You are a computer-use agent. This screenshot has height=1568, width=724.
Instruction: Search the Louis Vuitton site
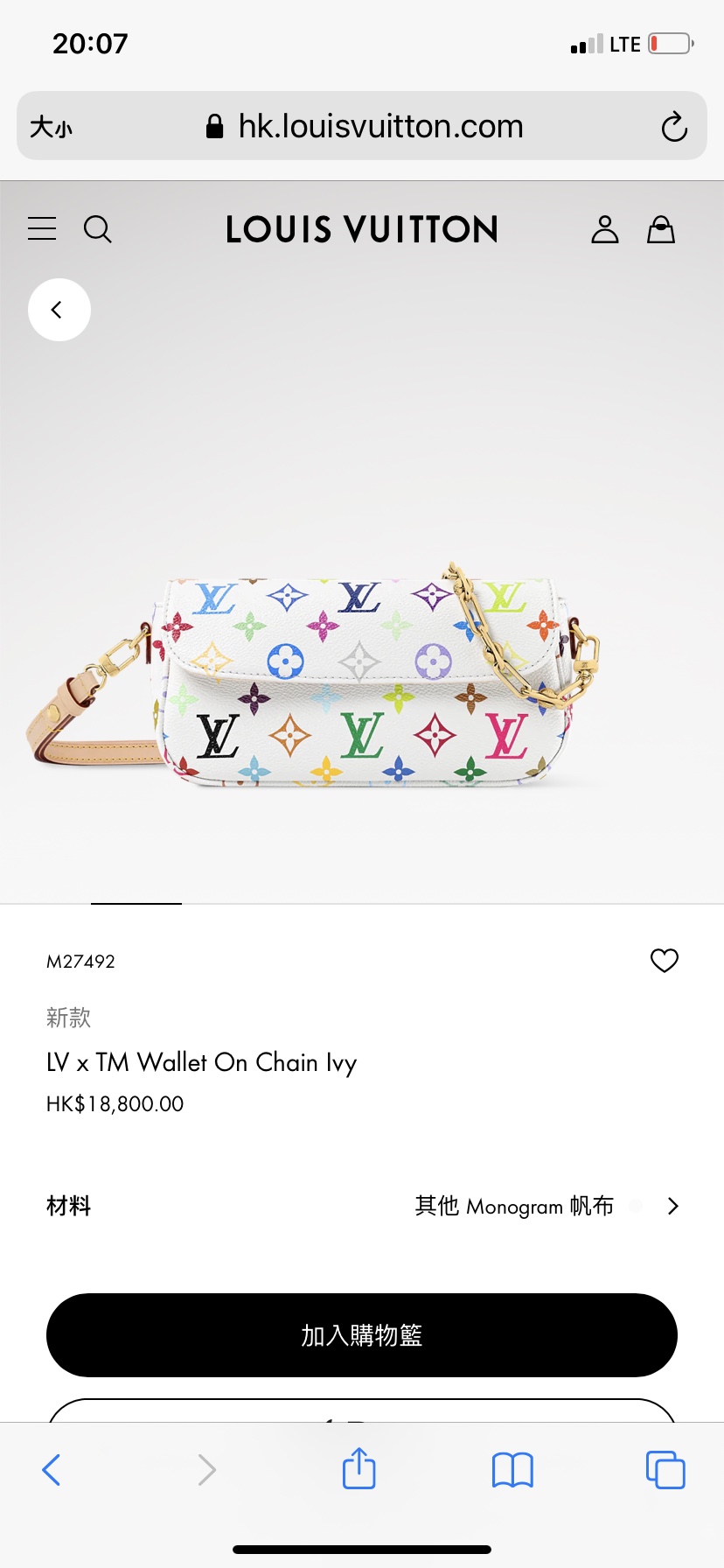coord(97,229)
